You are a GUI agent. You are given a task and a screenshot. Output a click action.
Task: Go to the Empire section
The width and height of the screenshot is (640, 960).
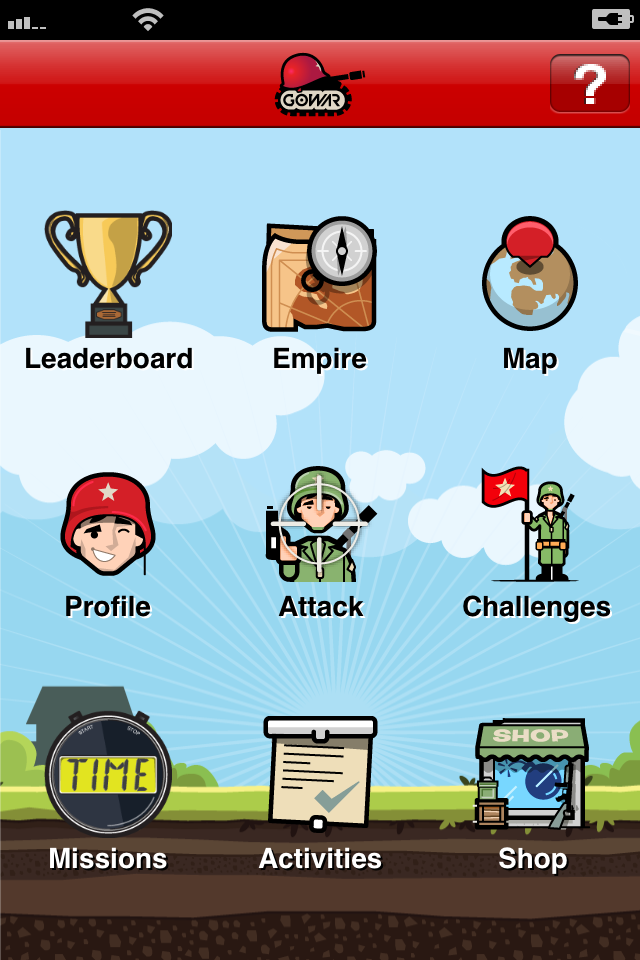click(319, 277)
